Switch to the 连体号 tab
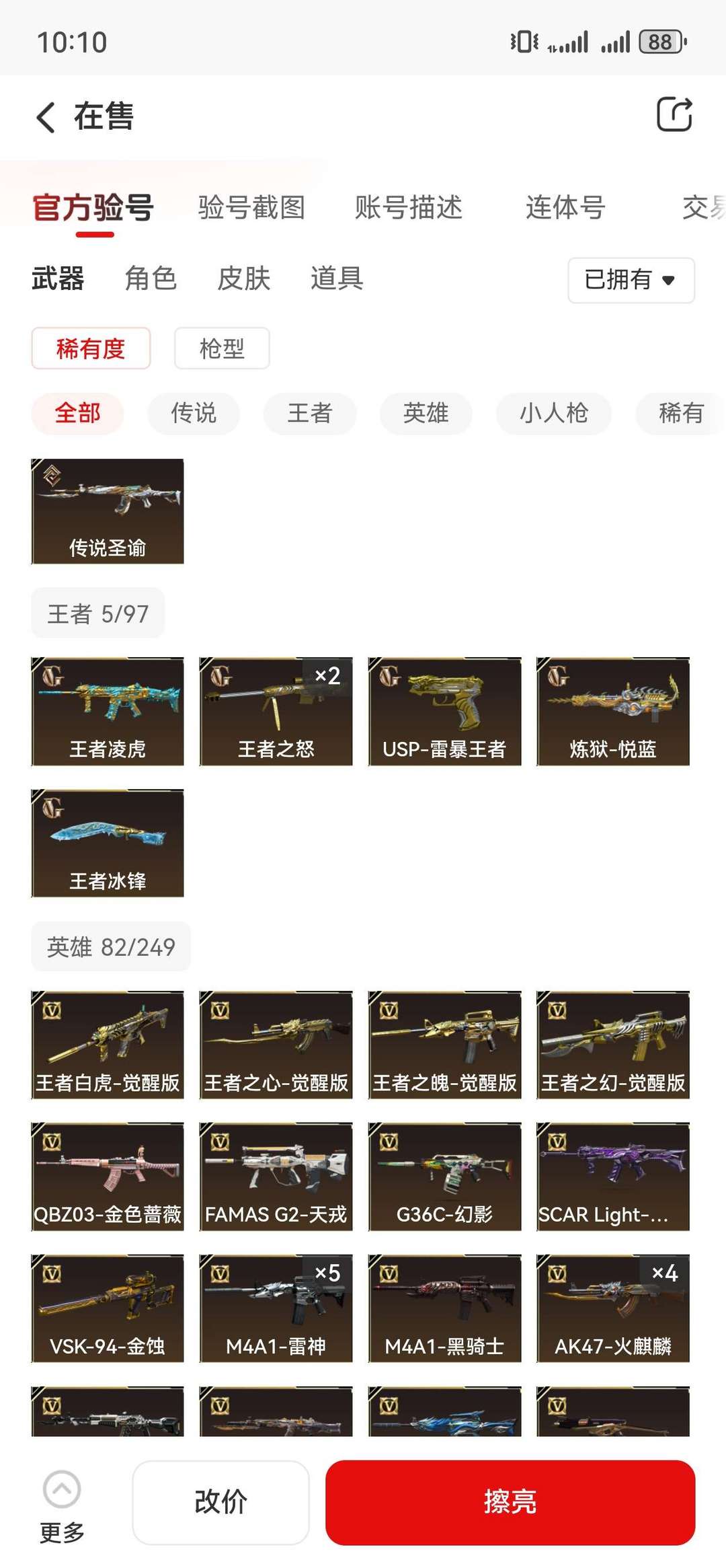This screenshot has width=726, height=1568. tap(565, 207)
